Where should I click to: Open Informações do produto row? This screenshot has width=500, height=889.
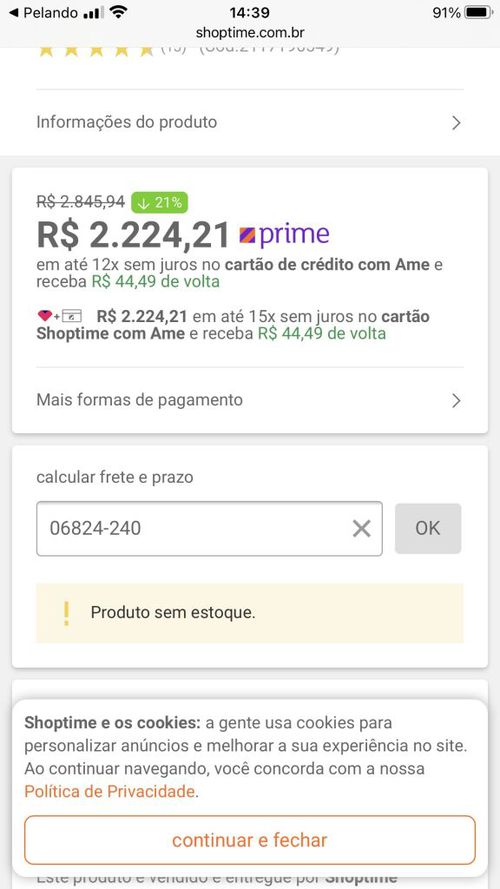249,122
